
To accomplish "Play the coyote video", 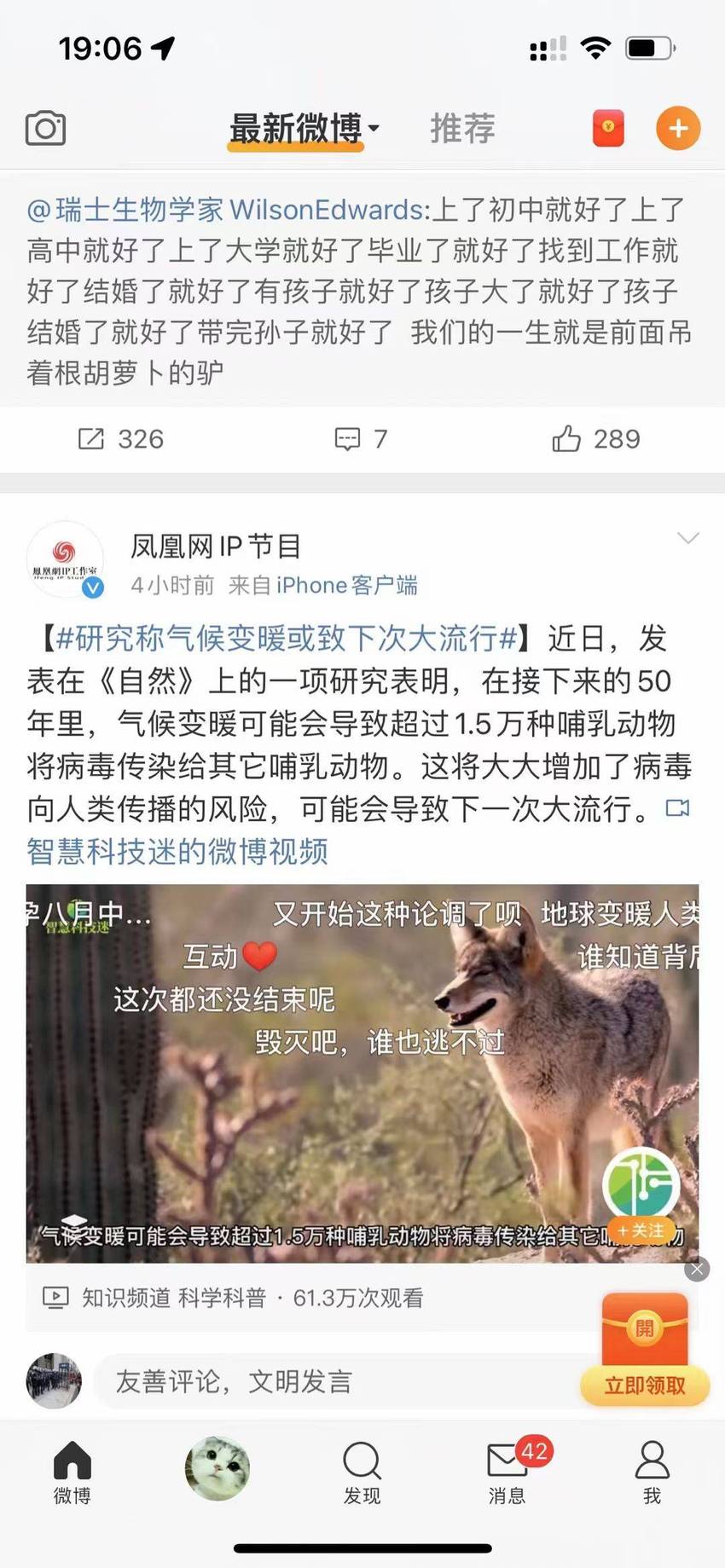I will coord(362,1073).
